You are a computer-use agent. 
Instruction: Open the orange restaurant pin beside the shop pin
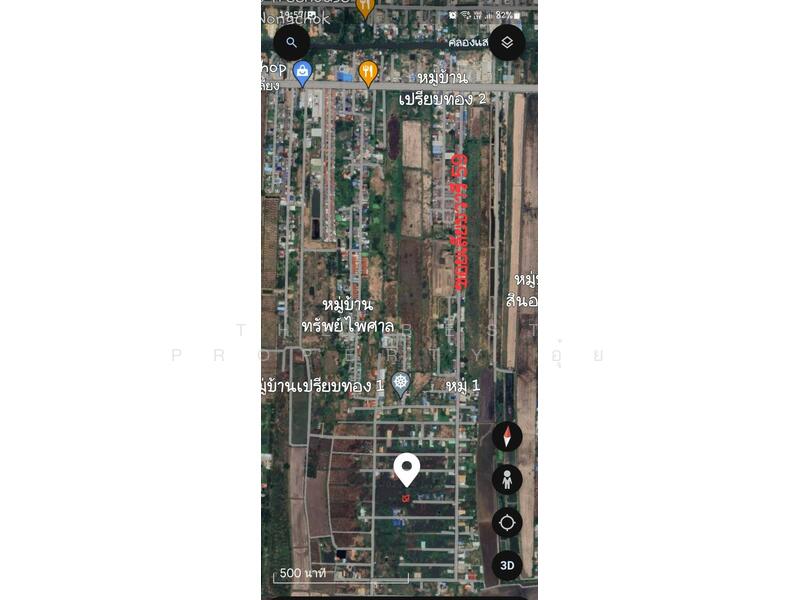coord(368,71)
